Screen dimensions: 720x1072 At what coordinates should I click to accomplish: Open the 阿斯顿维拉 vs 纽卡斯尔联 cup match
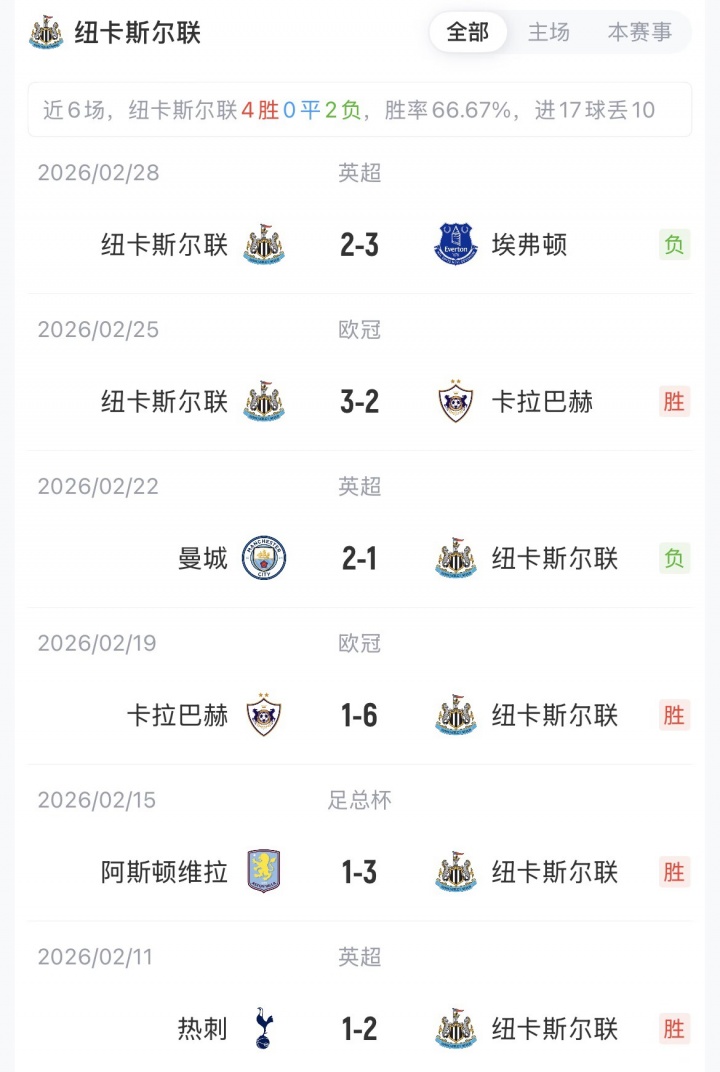coord(360,873)
